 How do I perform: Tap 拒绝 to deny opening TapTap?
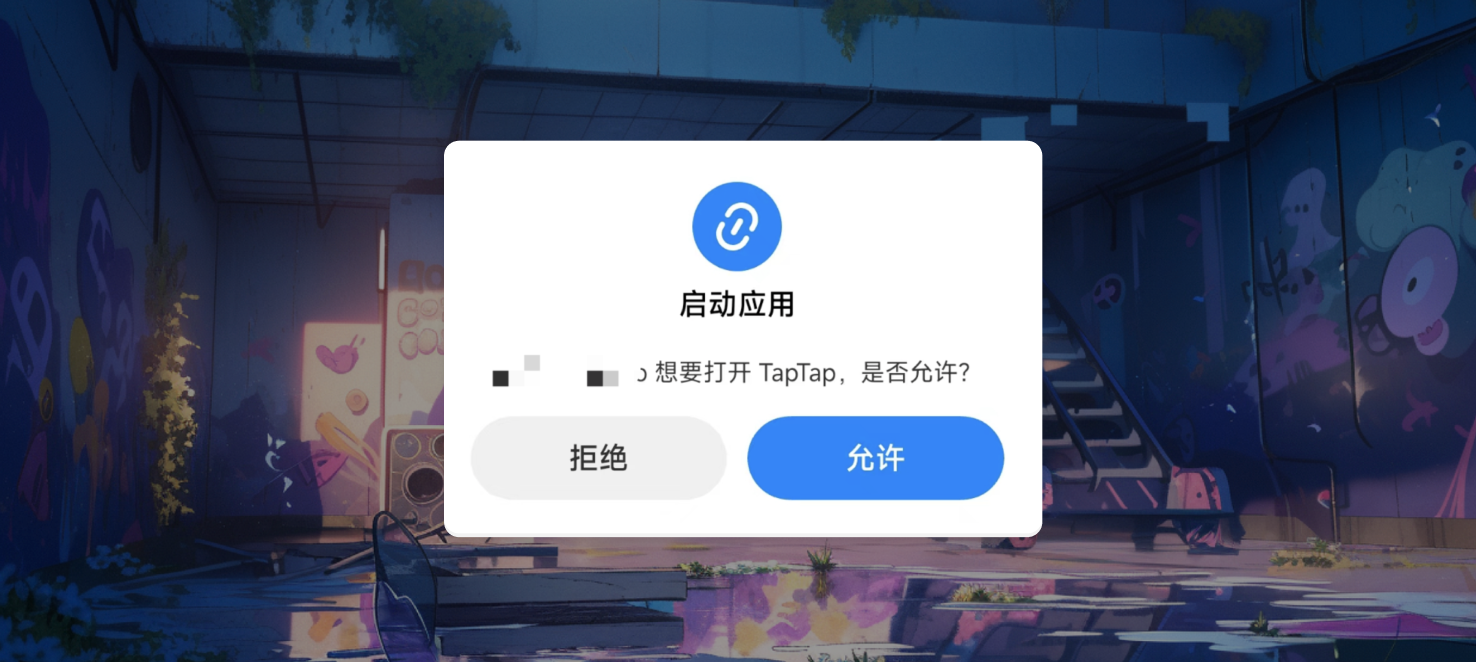pos(598,458)
